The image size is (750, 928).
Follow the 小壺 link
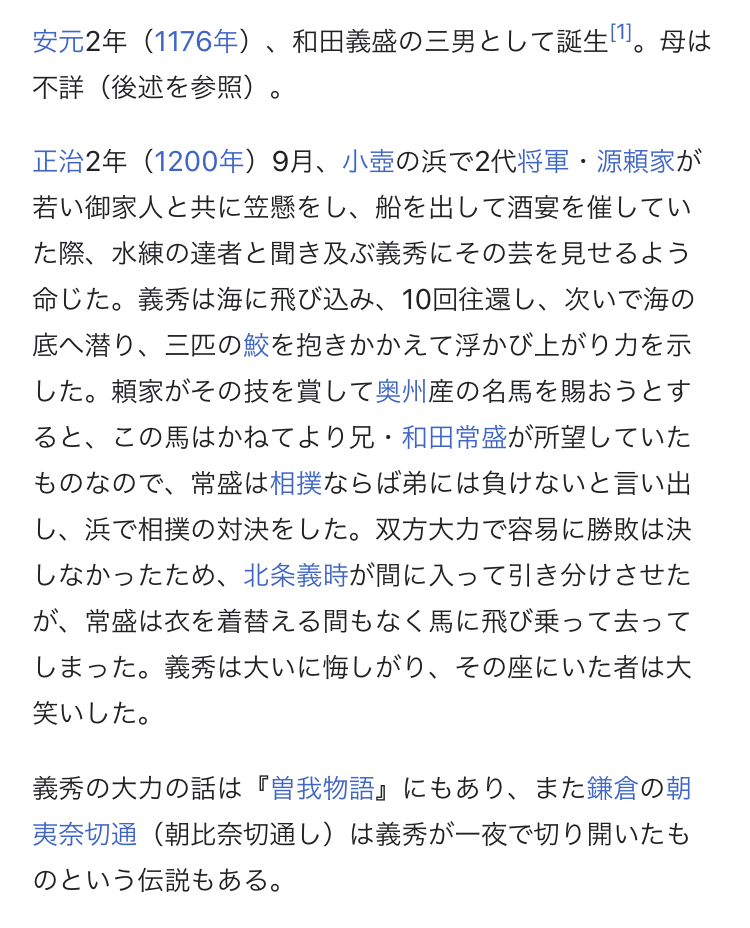(368, 160)
